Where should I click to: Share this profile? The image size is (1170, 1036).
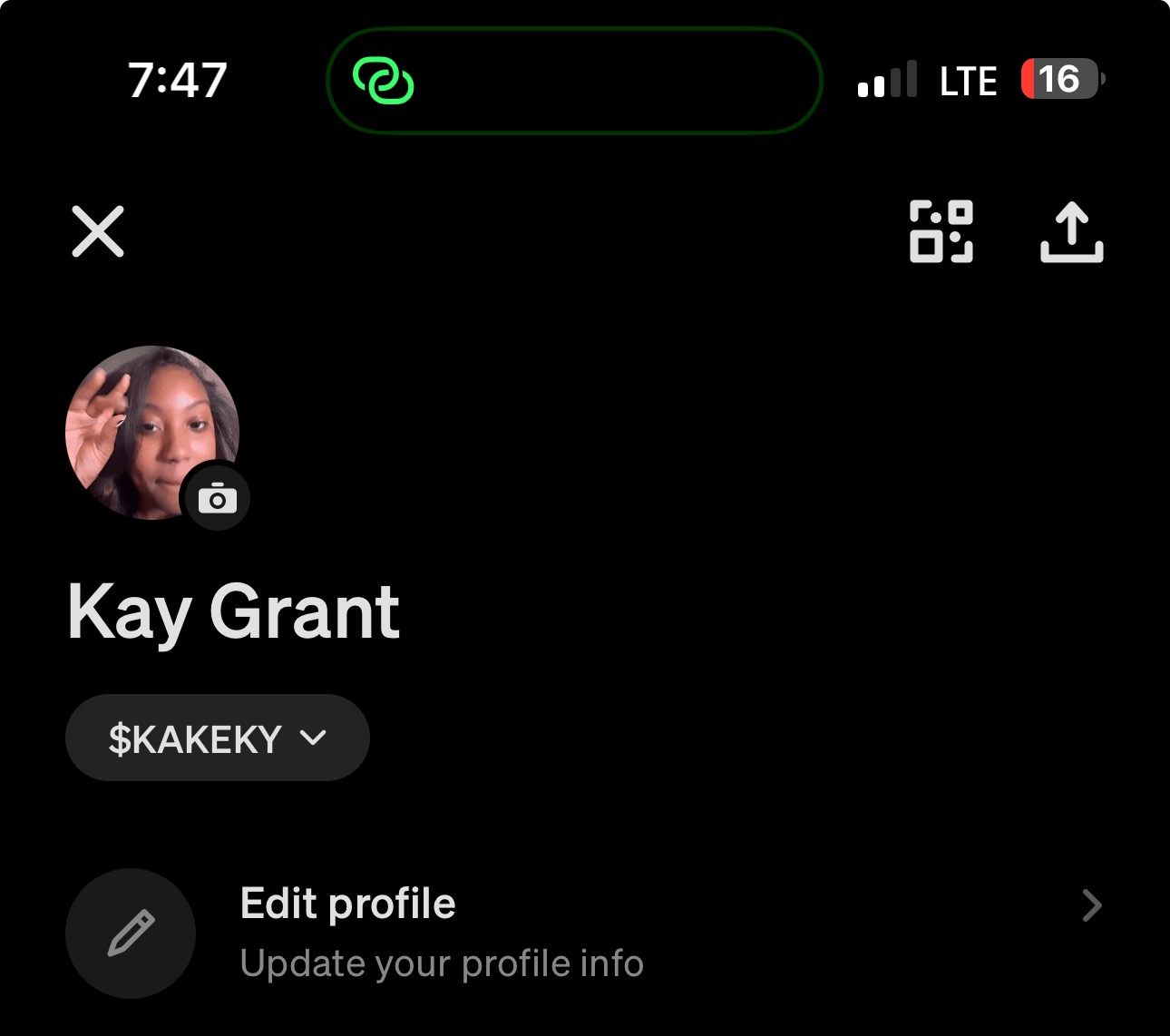pos(1071,232)
